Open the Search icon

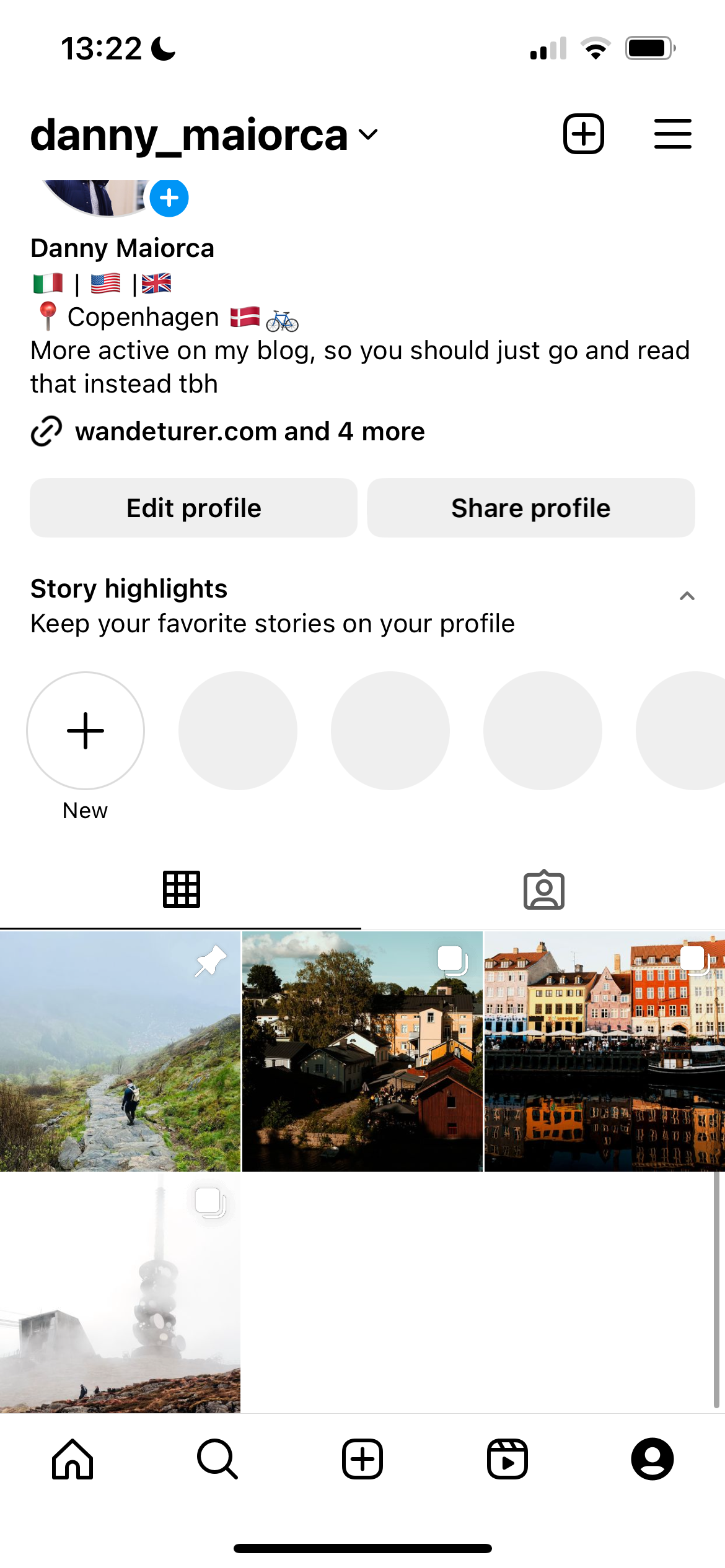(x=217, y=1458)
